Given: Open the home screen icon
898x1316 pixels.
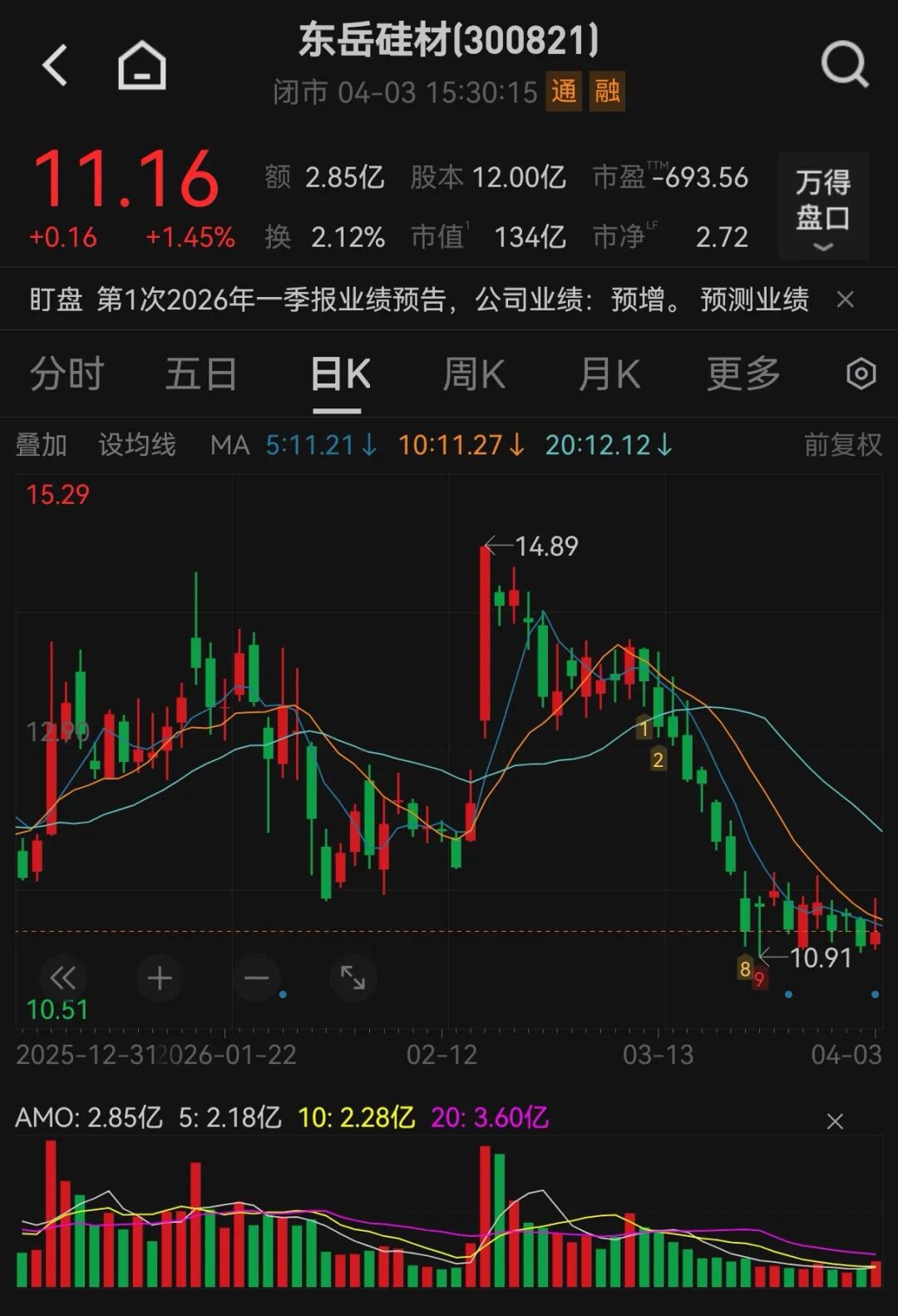Looking at the screenshot, I should [141, 63].
